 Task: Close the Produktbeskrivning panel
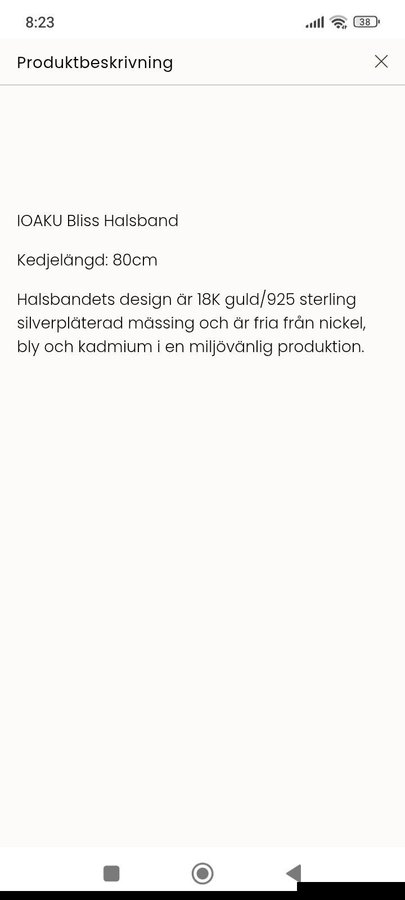tap(381, 61)
